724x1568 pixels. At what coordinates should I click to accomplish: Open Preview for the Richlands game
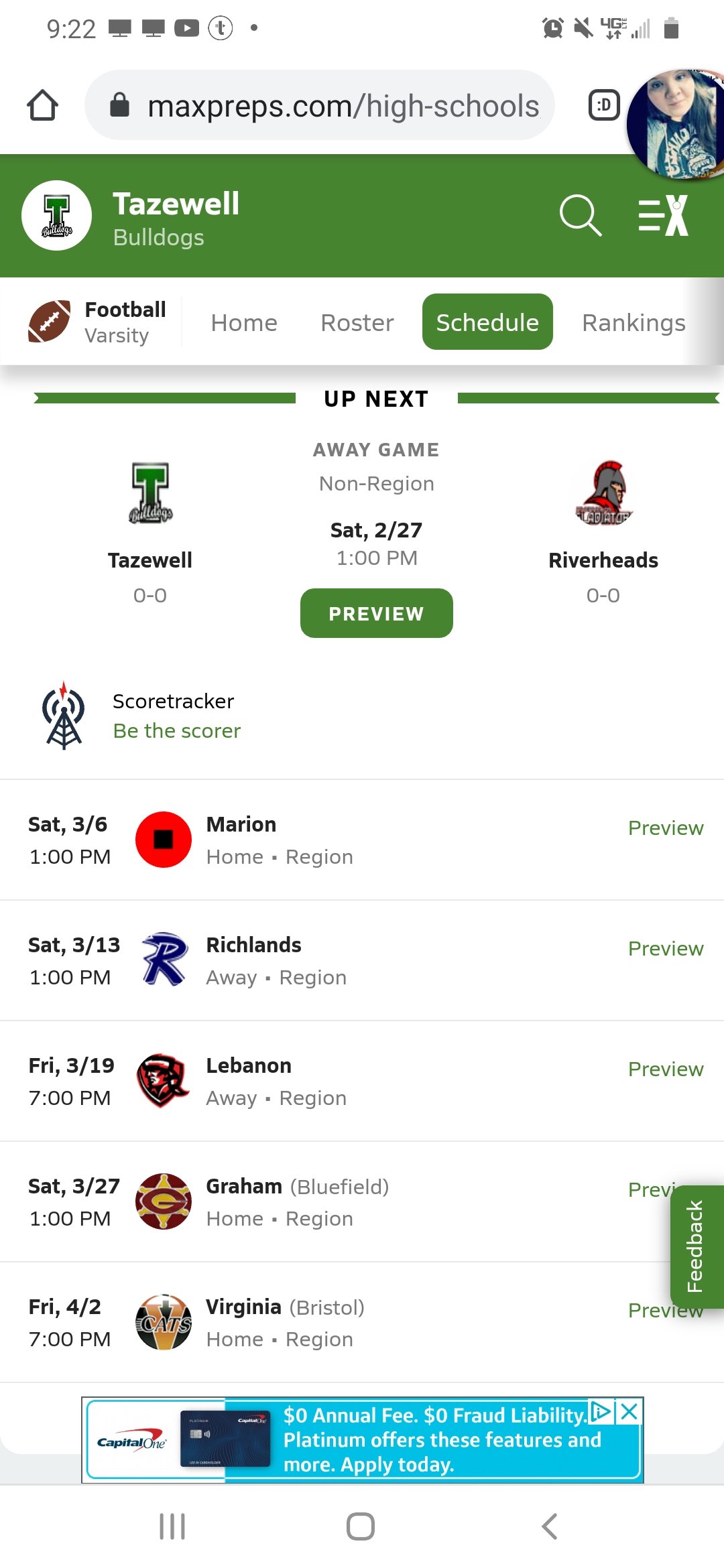(666, 949)
